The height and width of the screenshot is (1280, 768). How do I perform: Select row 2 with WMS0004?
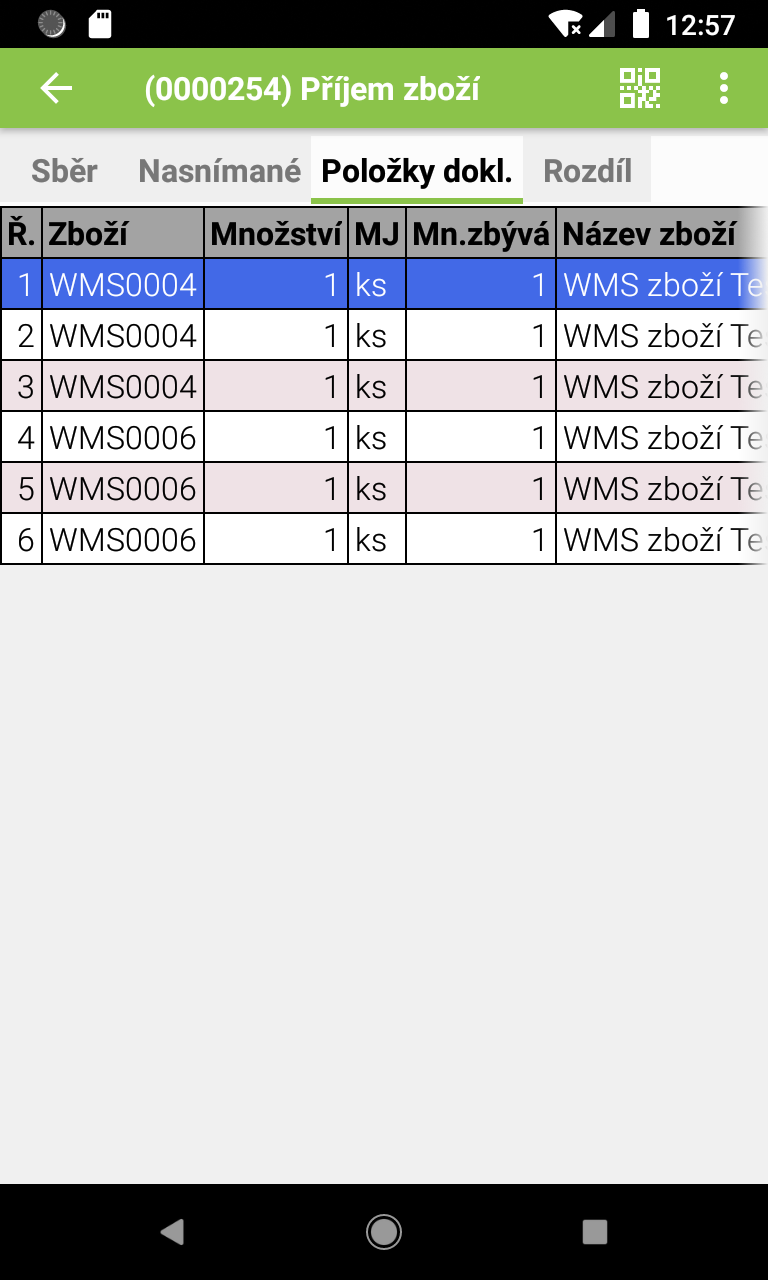point(123,336)
